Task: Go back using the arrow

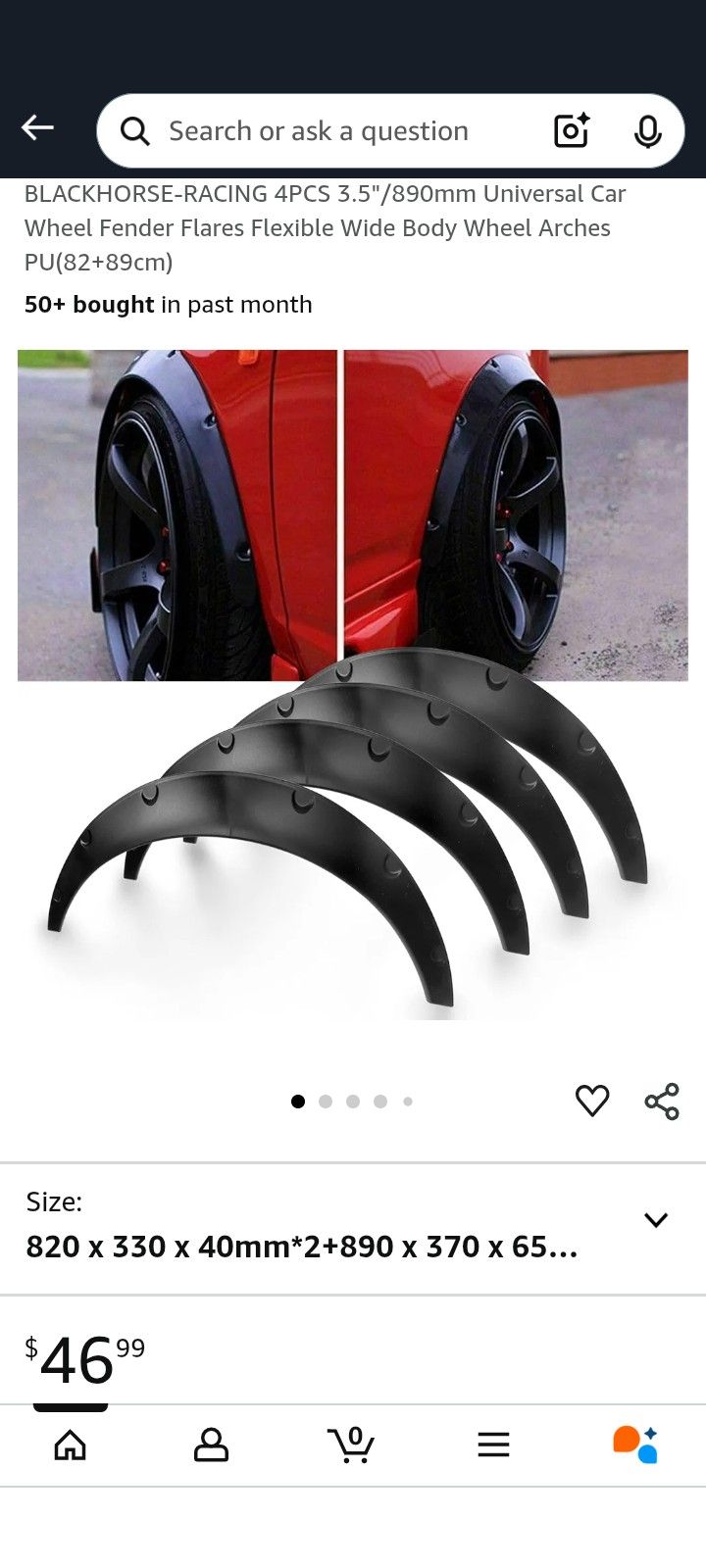Action: (37, 127)
